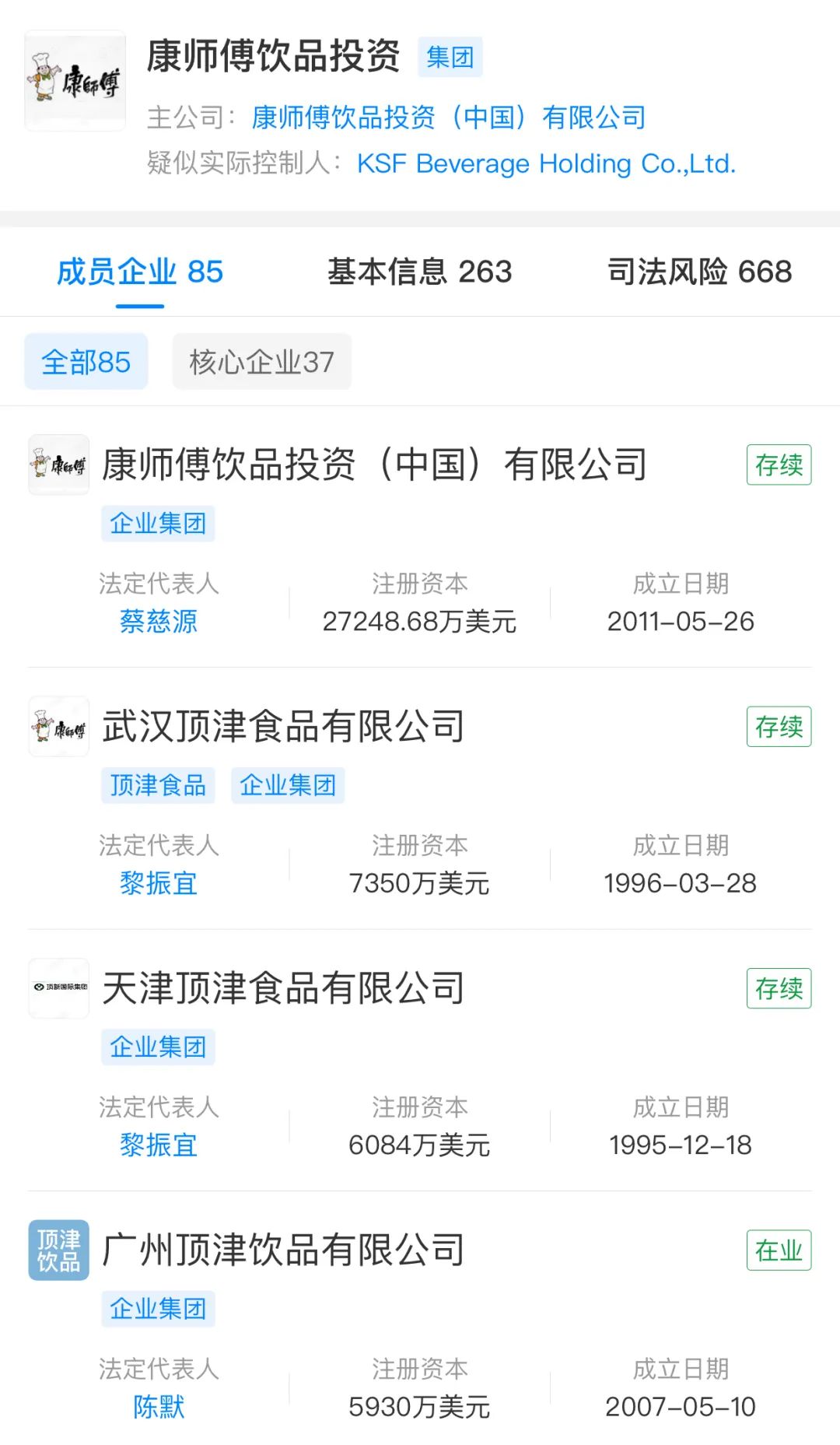Switch to the 成员企业 85 tab

coord(140,272)
